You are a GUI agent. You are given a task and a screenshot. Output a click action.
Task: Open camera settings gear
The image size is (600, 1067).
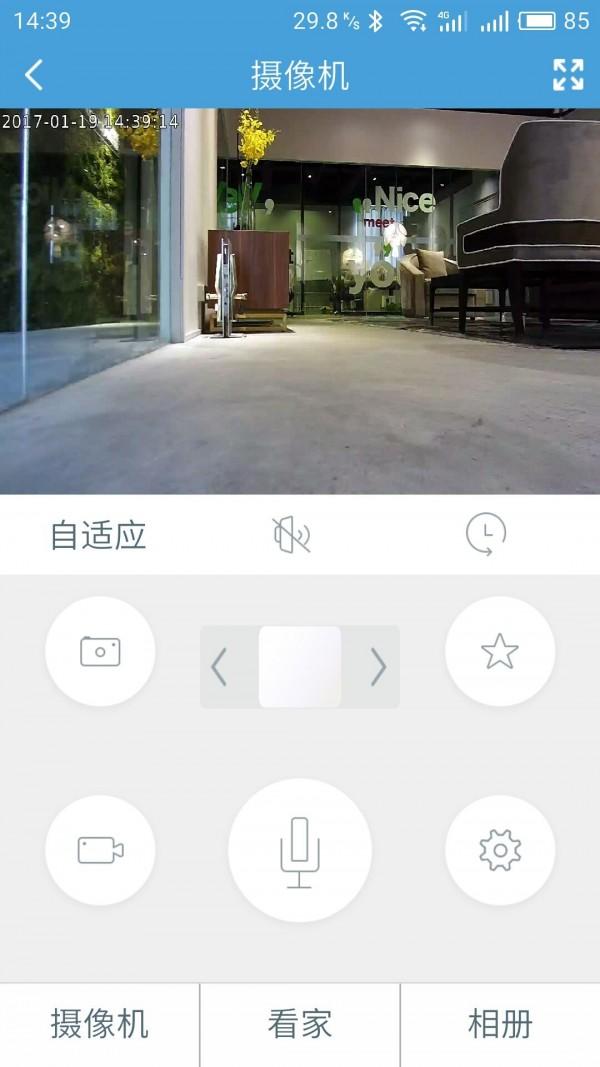tap(499, 851)
